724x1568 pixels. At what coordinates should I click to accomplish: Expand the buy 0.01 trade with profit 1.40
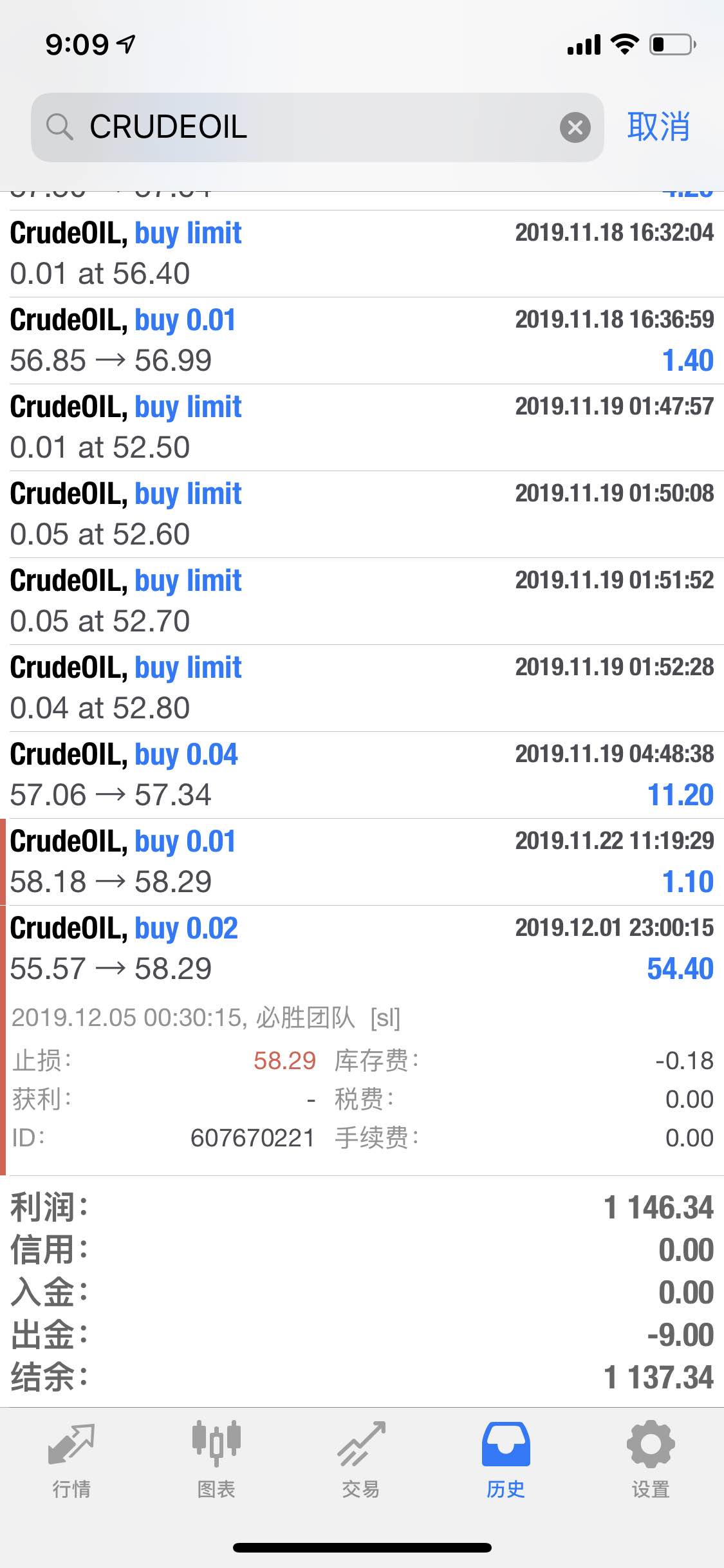(362, 341)
